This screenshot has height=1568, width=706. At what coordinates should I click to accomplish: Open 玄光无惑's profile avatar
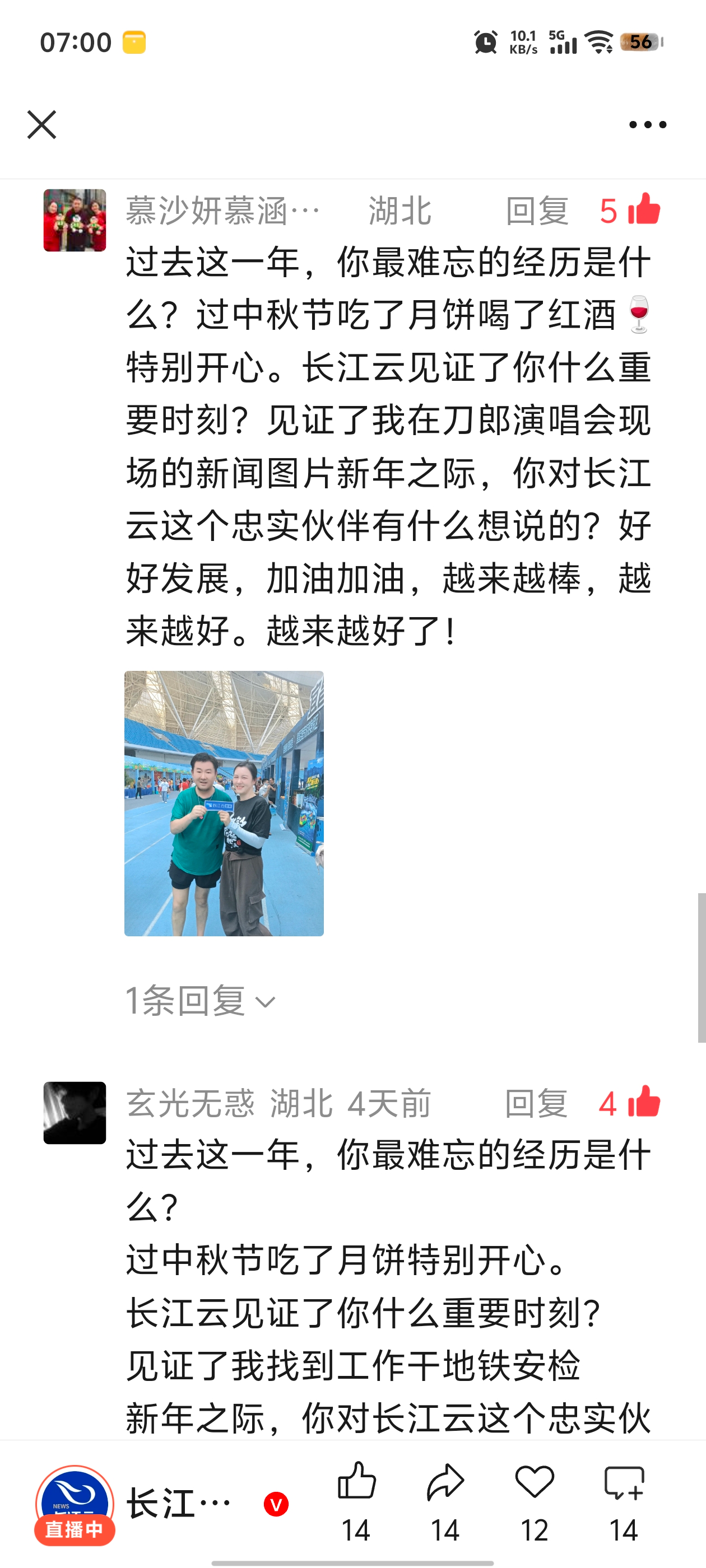click(75, 1113)
